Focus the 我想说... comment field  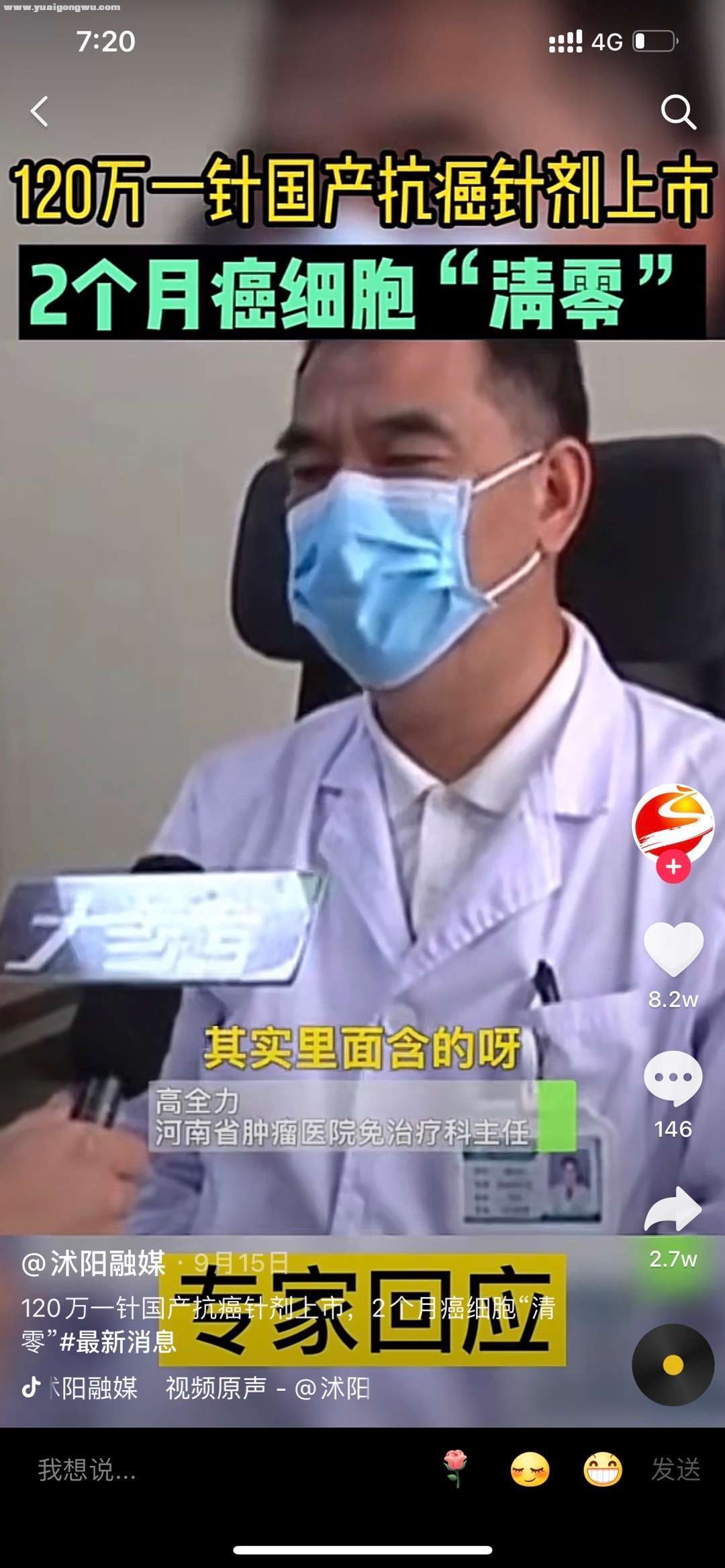(201, 1469)
